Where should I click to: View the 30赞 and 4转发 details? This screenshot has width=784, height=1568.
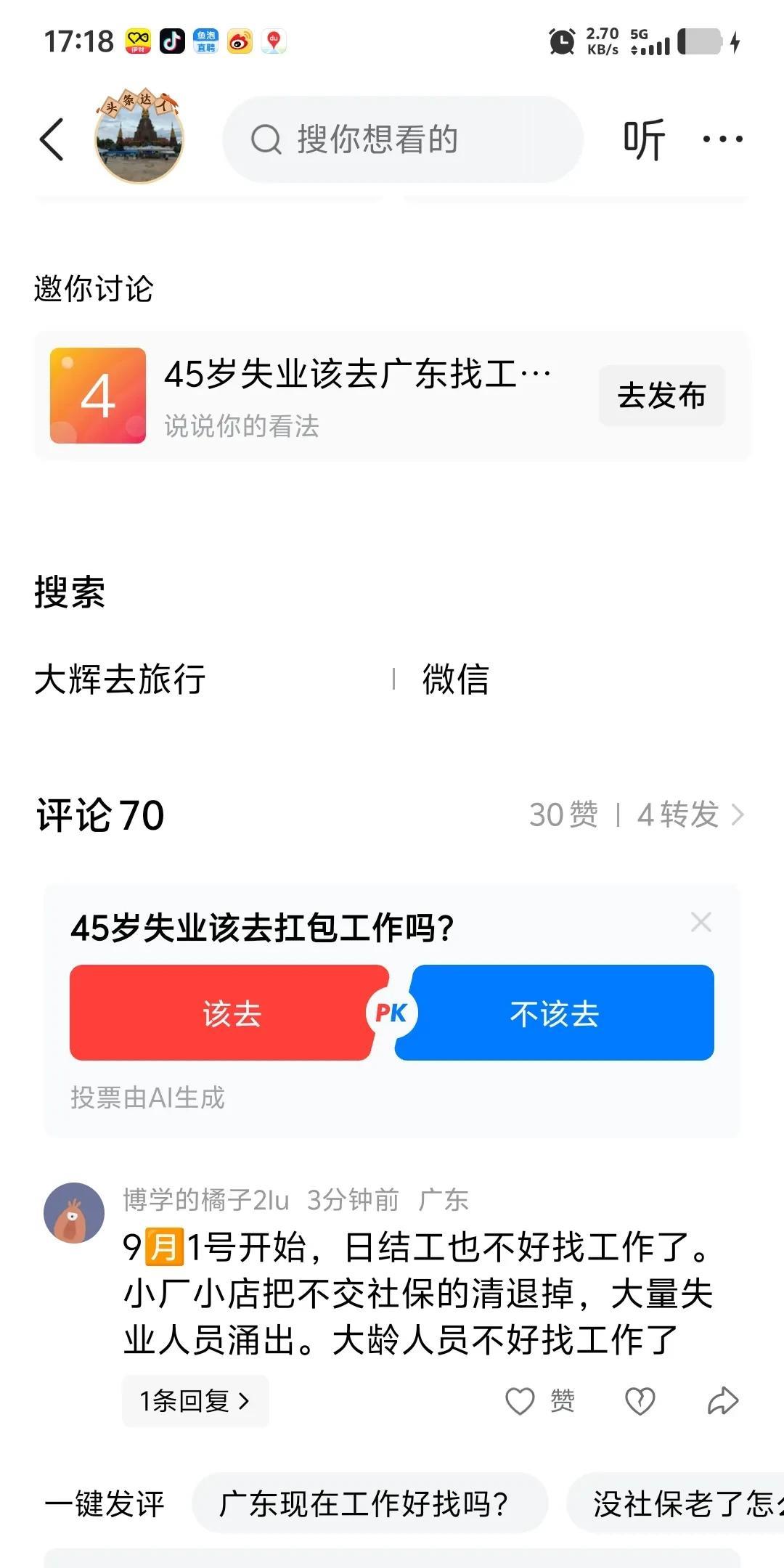coord(637,814)
